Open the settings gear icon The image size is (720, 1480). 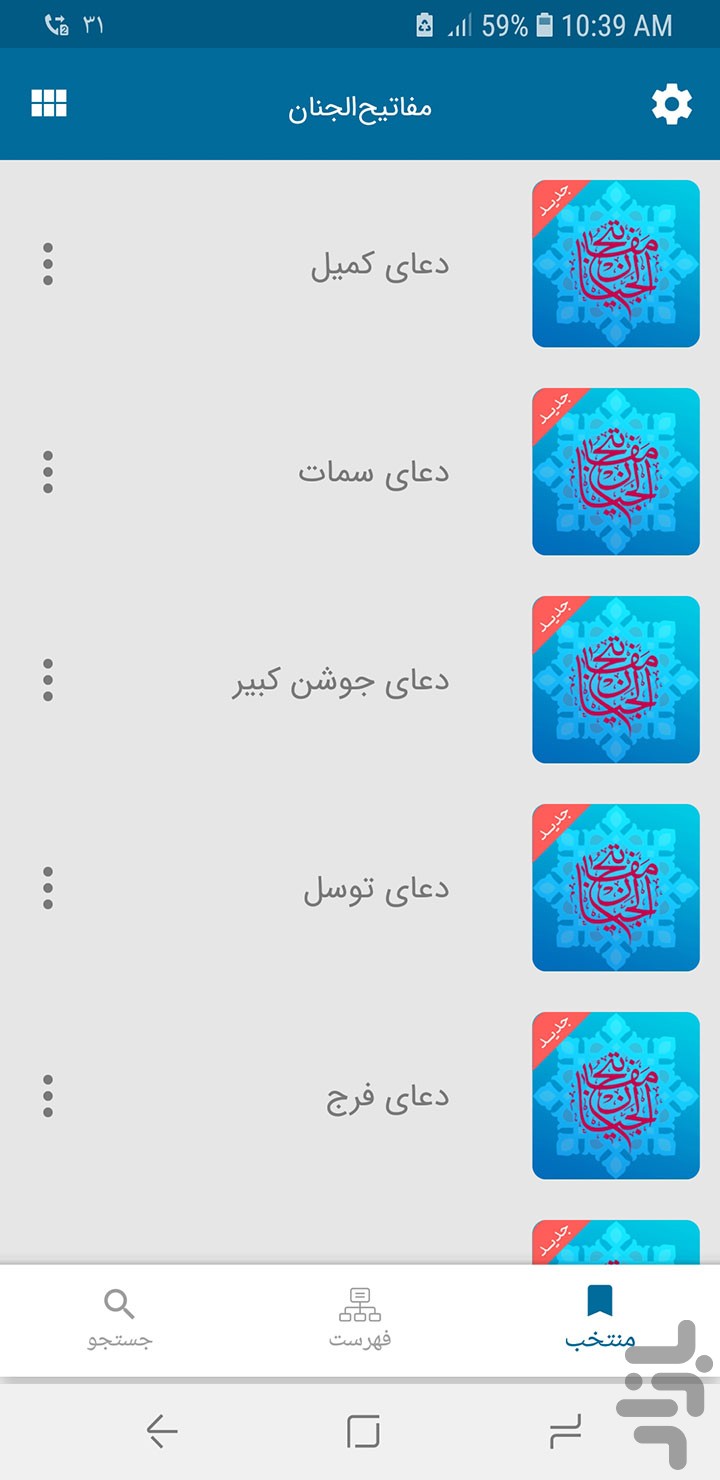coord(671,104)
